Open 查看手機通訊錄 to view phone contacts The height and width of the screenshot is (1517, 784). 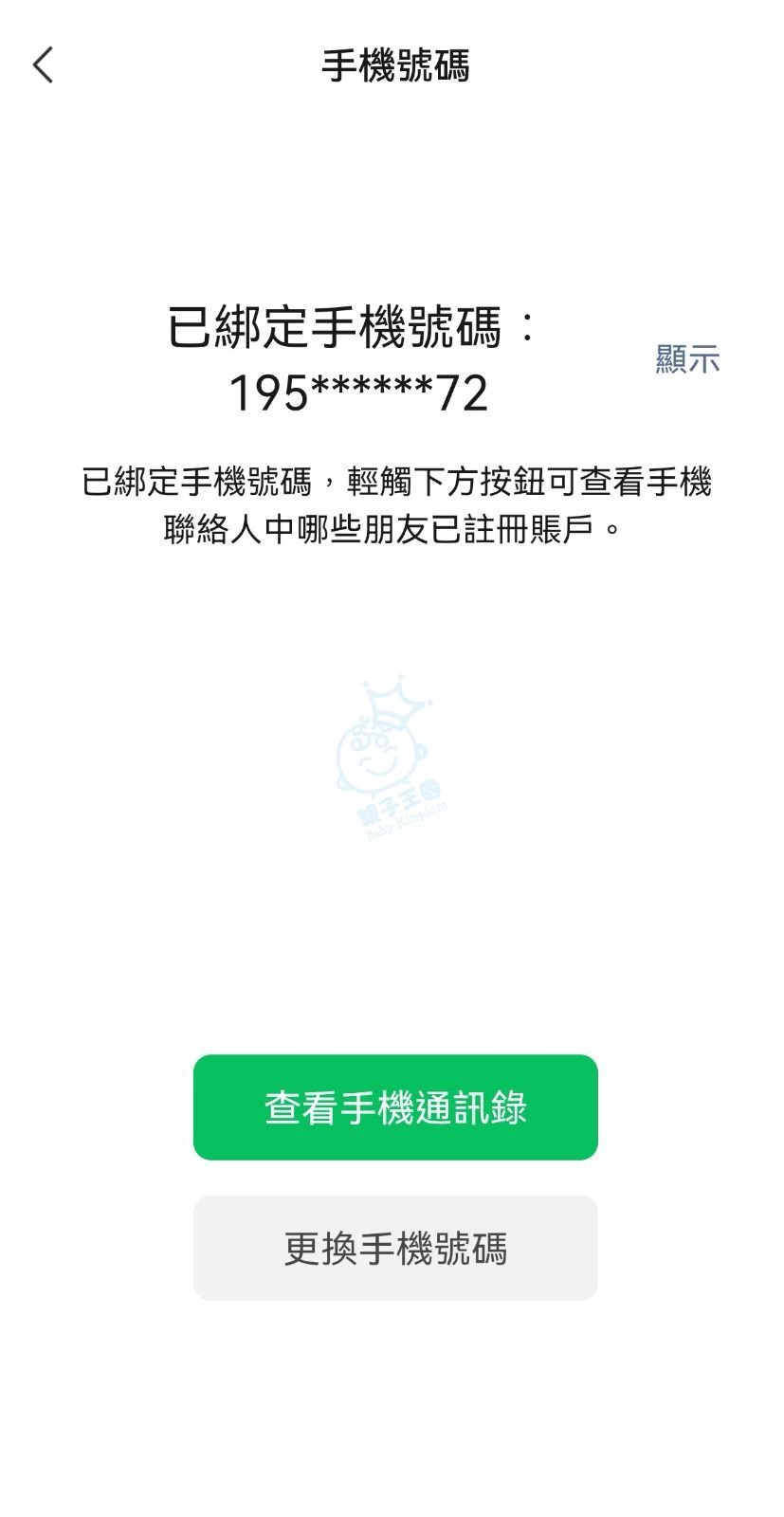(395, 1107)
